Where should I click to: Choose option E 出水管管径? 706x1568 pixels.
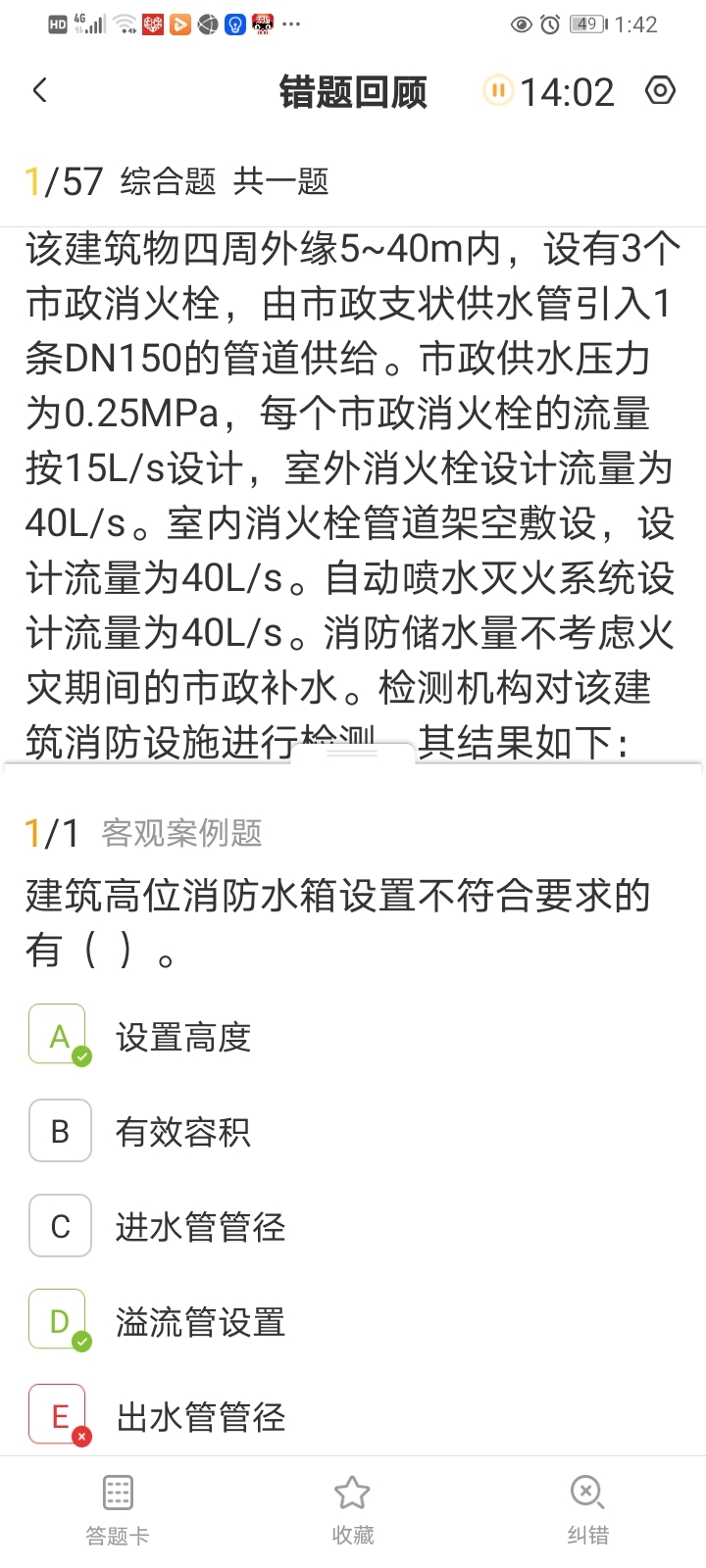(x=59, y=1415)
